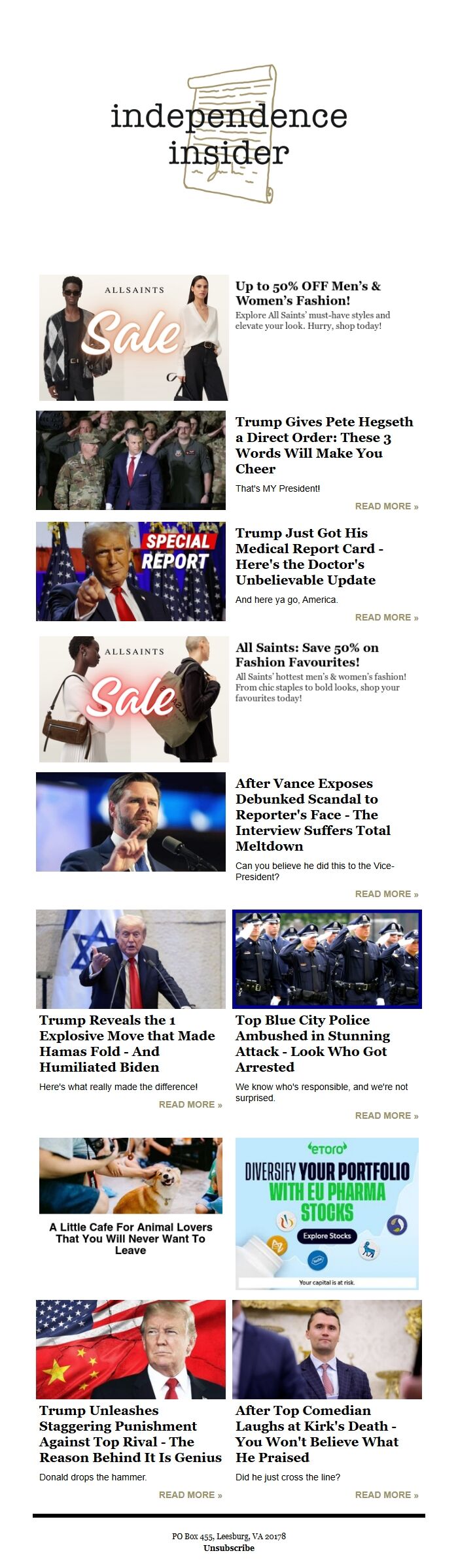
Task: Open the police officers saluting photo
Action: tap(327, 959)
